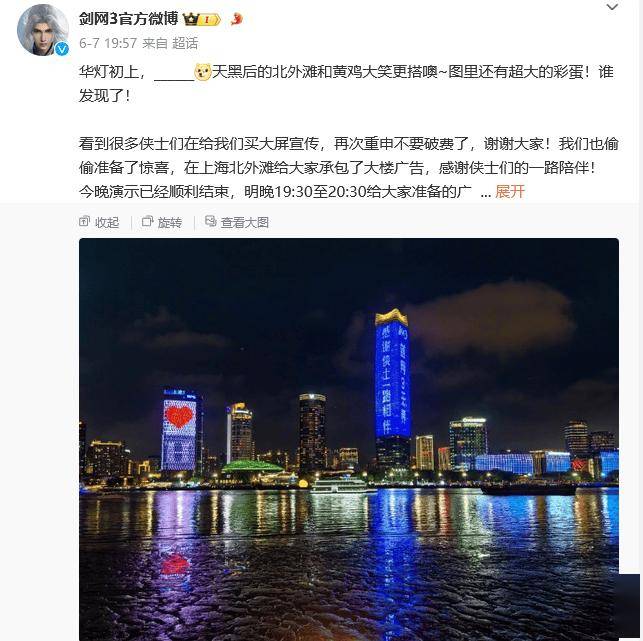Expand full post text via 展开

(x=510, y=191)
